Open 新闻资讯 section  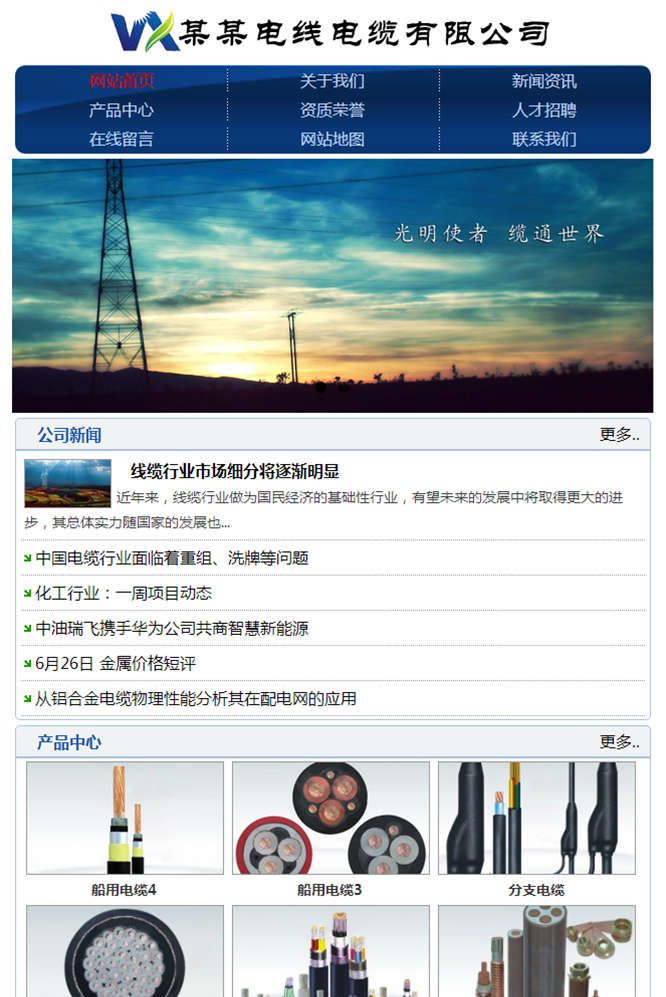click(x=544, y=81)
